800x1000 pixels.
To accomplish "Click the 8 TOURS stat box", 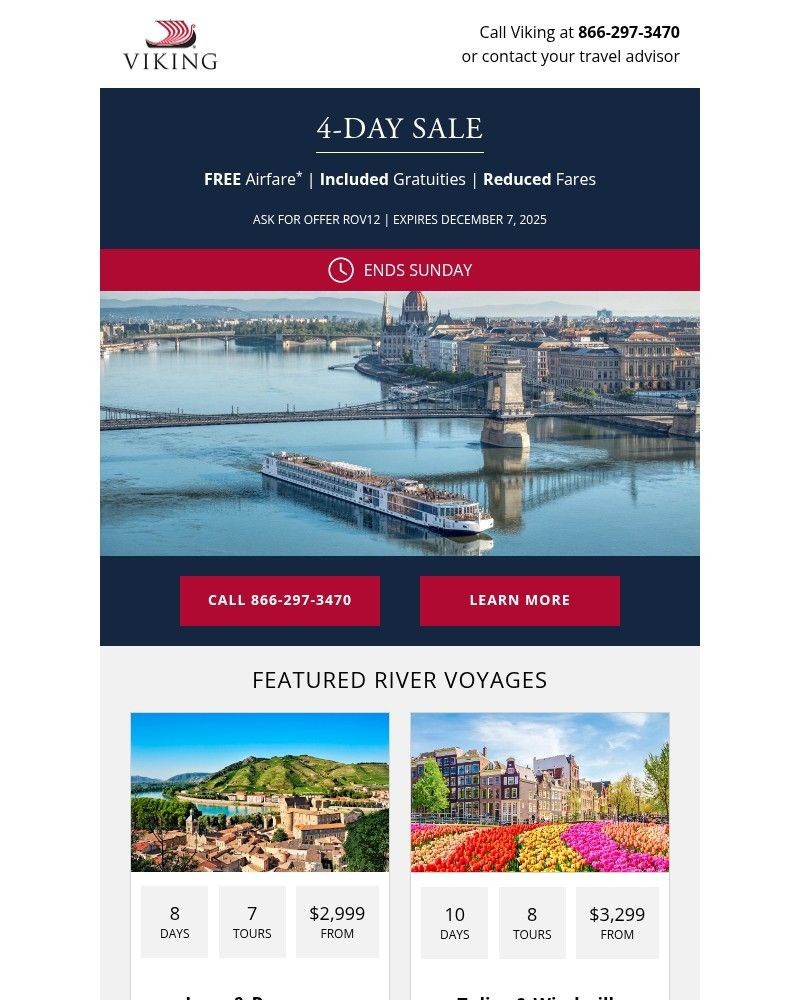I will [532, 922].
